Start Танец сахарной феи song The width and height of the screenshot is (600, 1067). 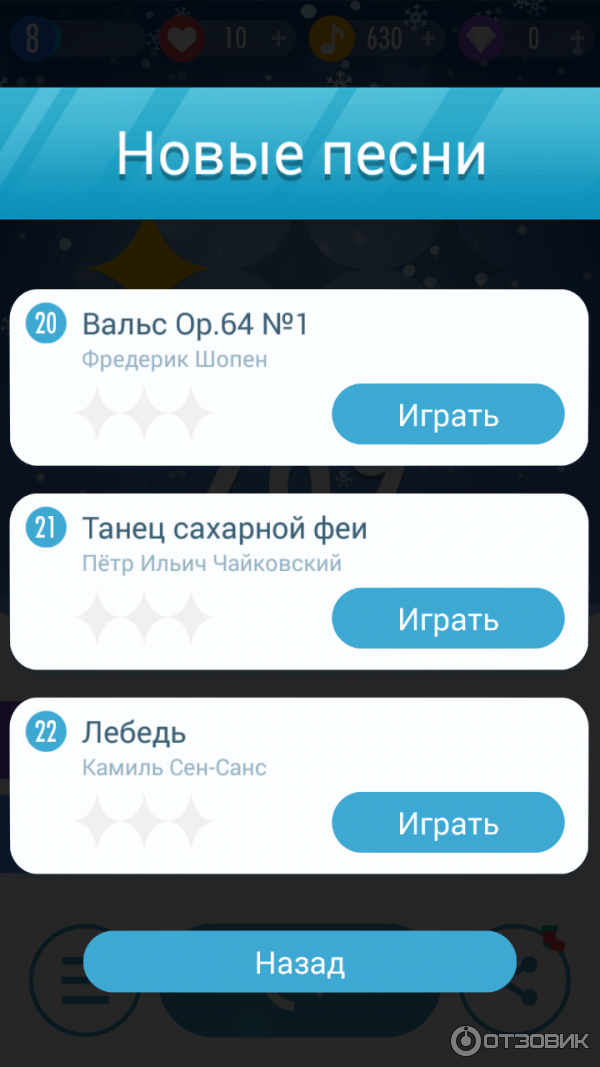click(448, 619)
